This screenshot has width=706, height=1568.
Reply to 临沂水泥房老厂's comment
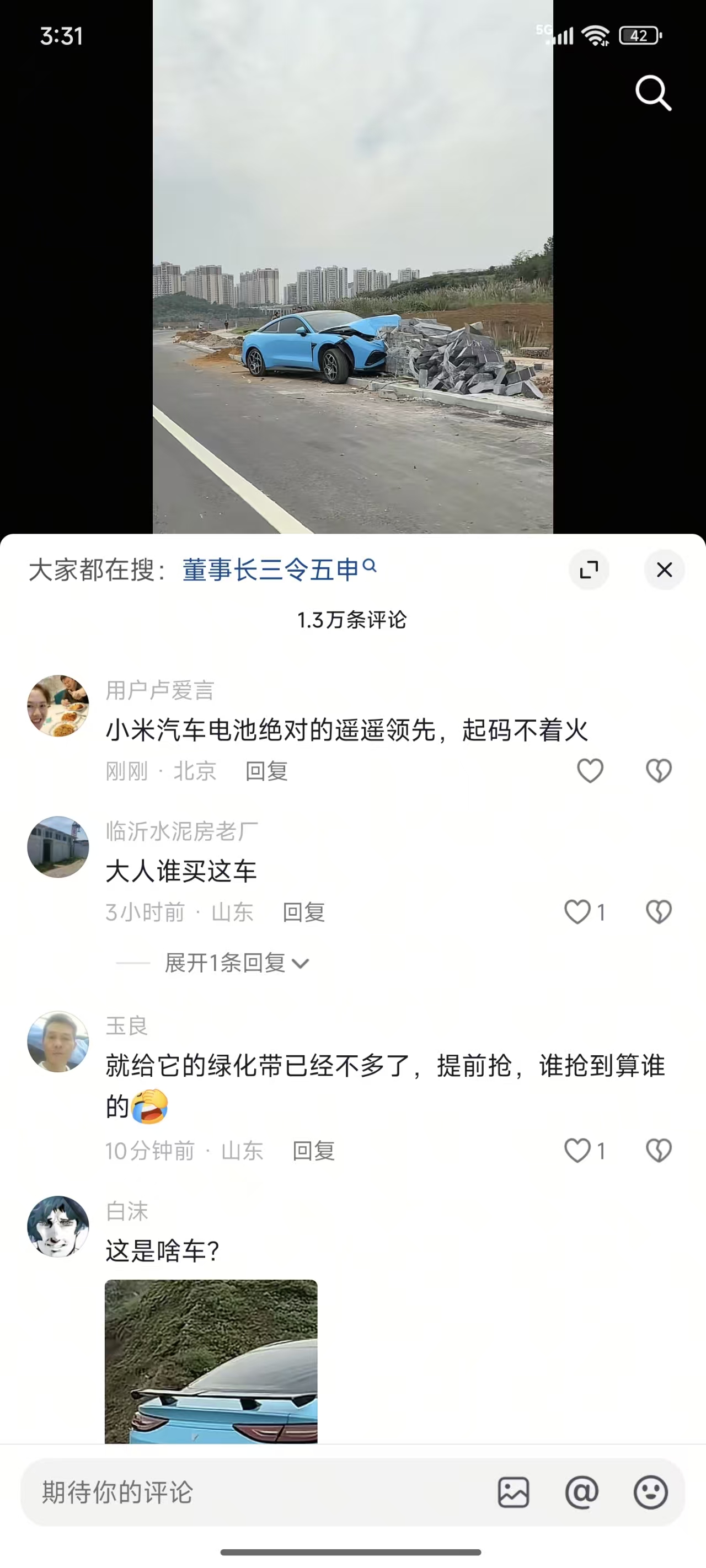pyautogui.click(x=303, y=912)
